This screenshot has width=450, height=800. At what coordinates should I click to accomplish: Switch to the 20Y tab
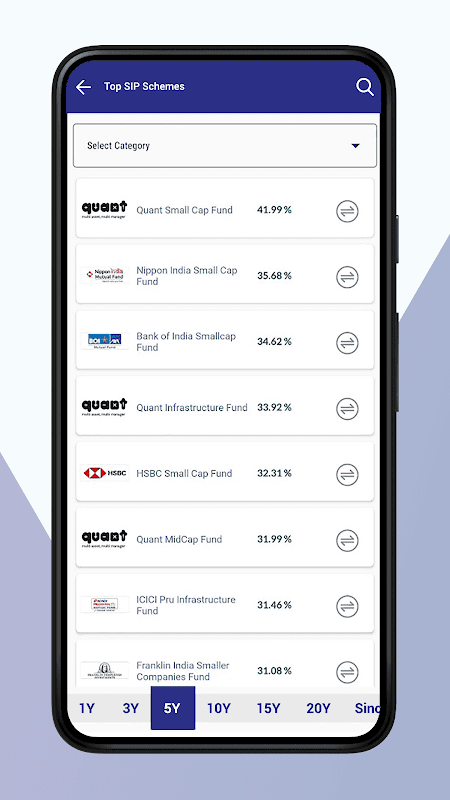click(x=318, y=708)
